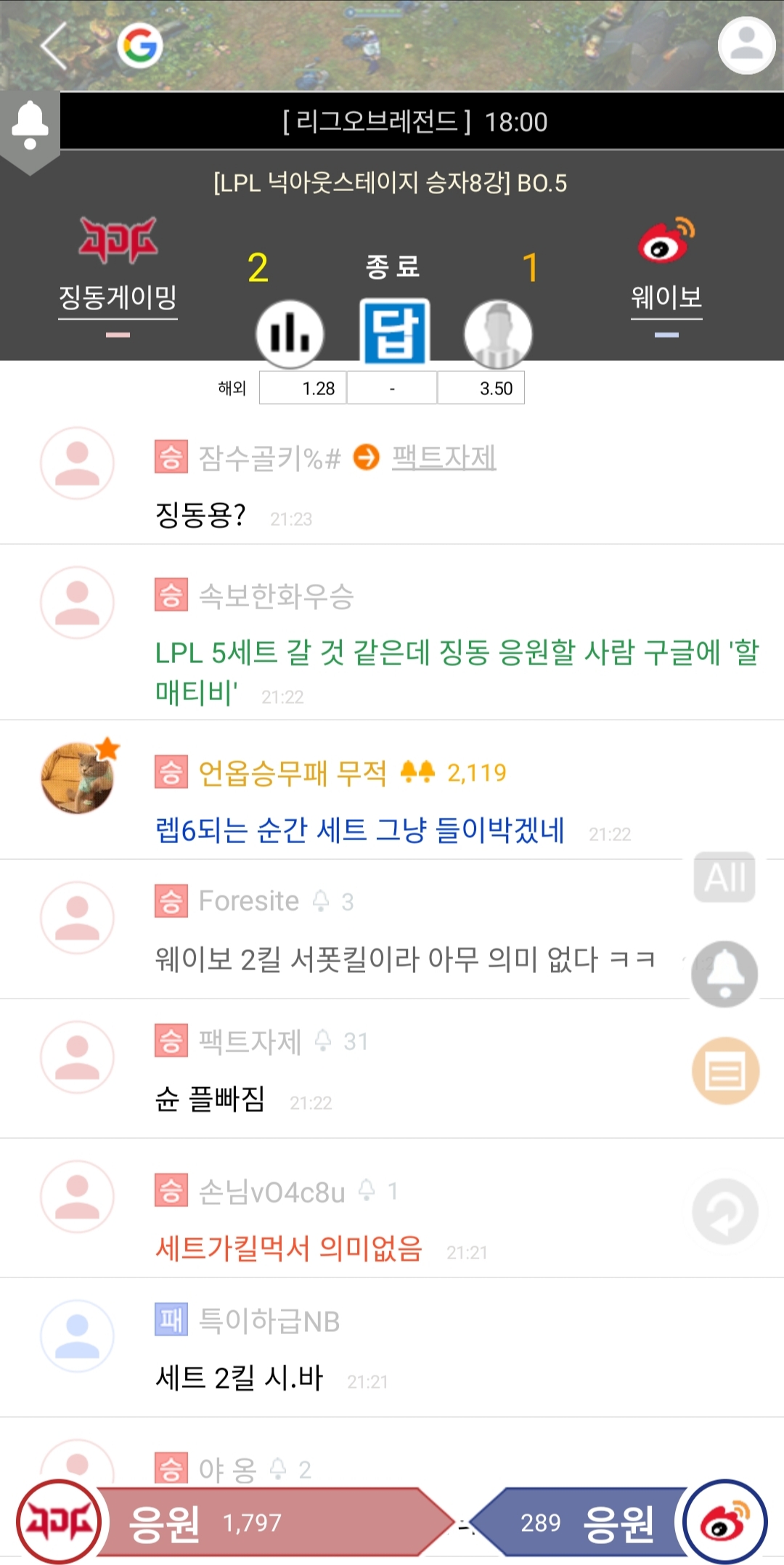Tap the match alert bell on left
The image size is (784, 1565).
30,125
